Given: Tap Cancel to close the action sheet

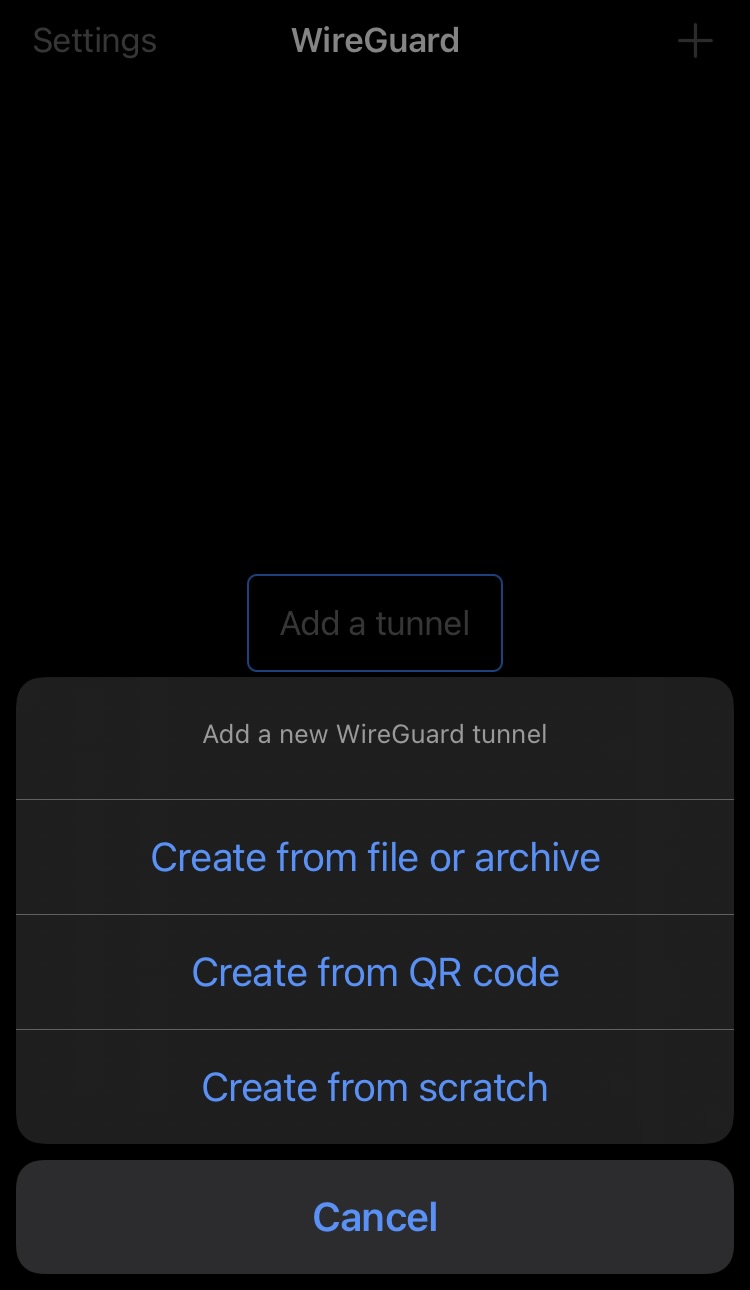Looking at the screenshot, I should pyautogui.click(x=375, y=1217).
